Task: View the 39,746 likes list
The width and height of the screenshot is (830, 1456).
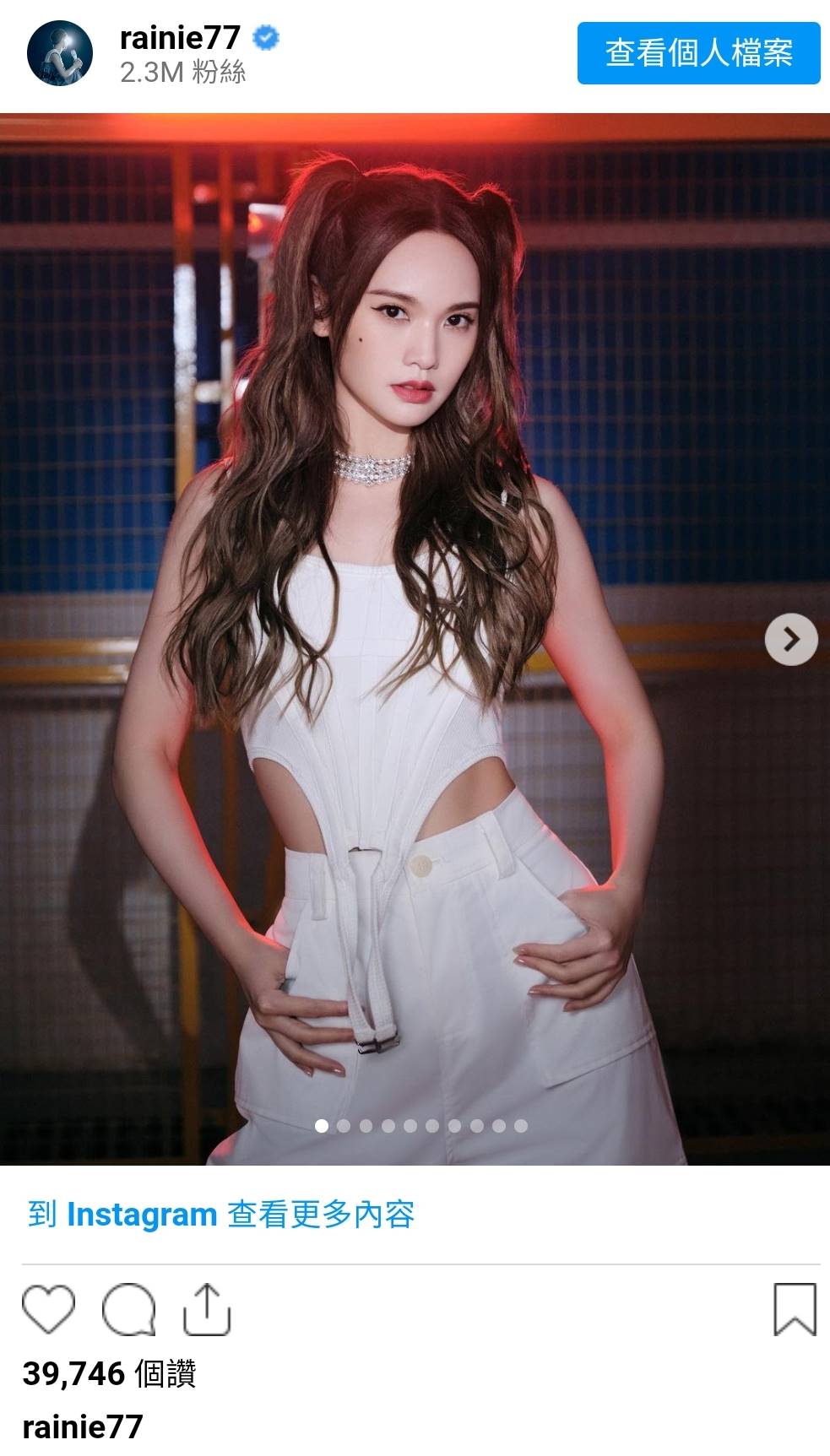Action: pos(109,1373)
